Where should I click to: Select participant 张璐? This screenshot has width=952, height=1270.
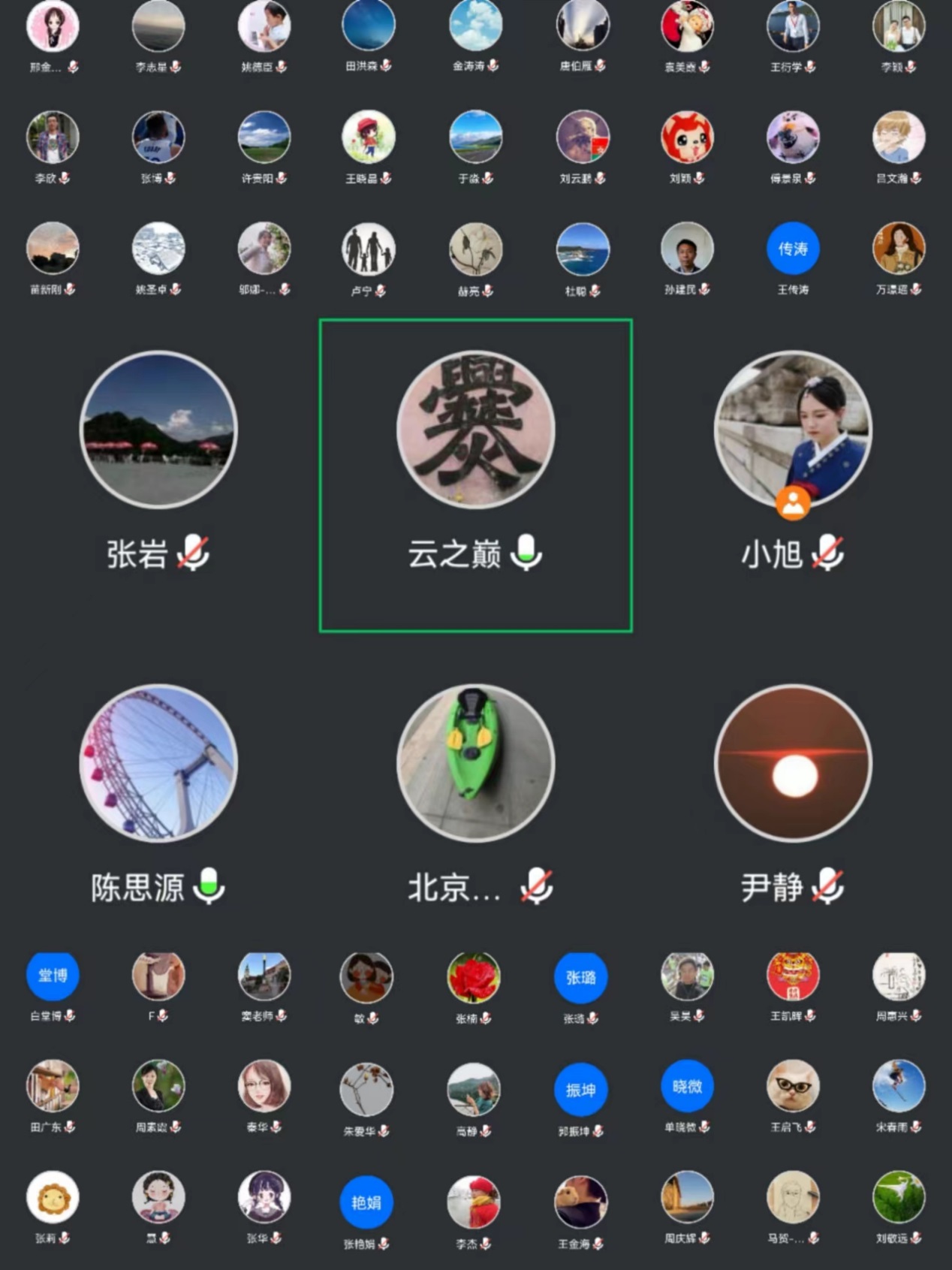coord(580,978)
